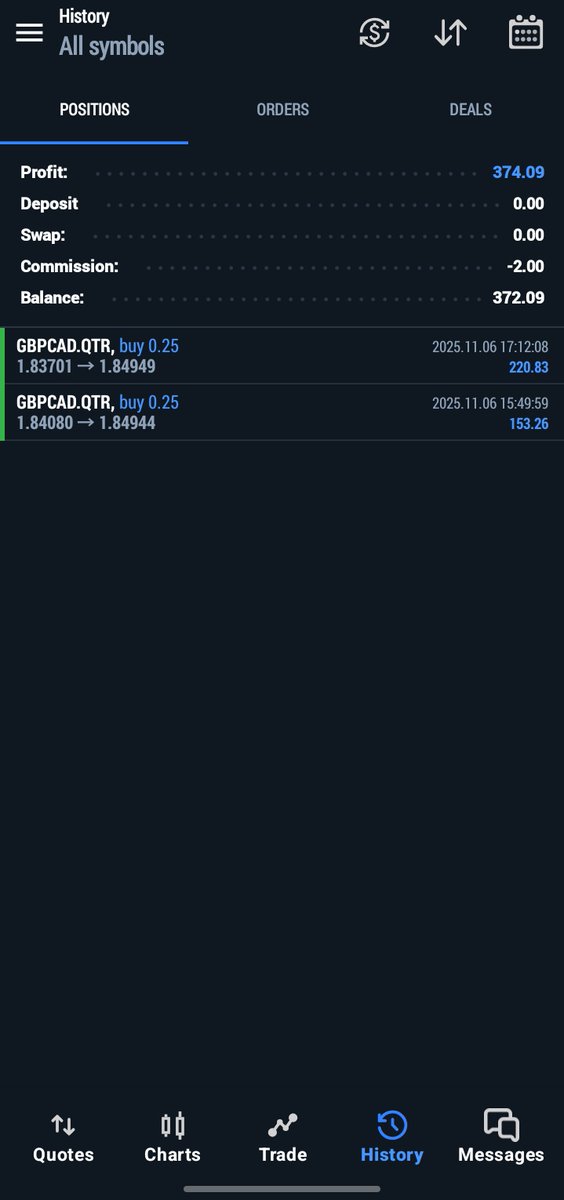Select the Positions tab
Viewport: 564px width, 1200px height.
click(x=94, y=110)
